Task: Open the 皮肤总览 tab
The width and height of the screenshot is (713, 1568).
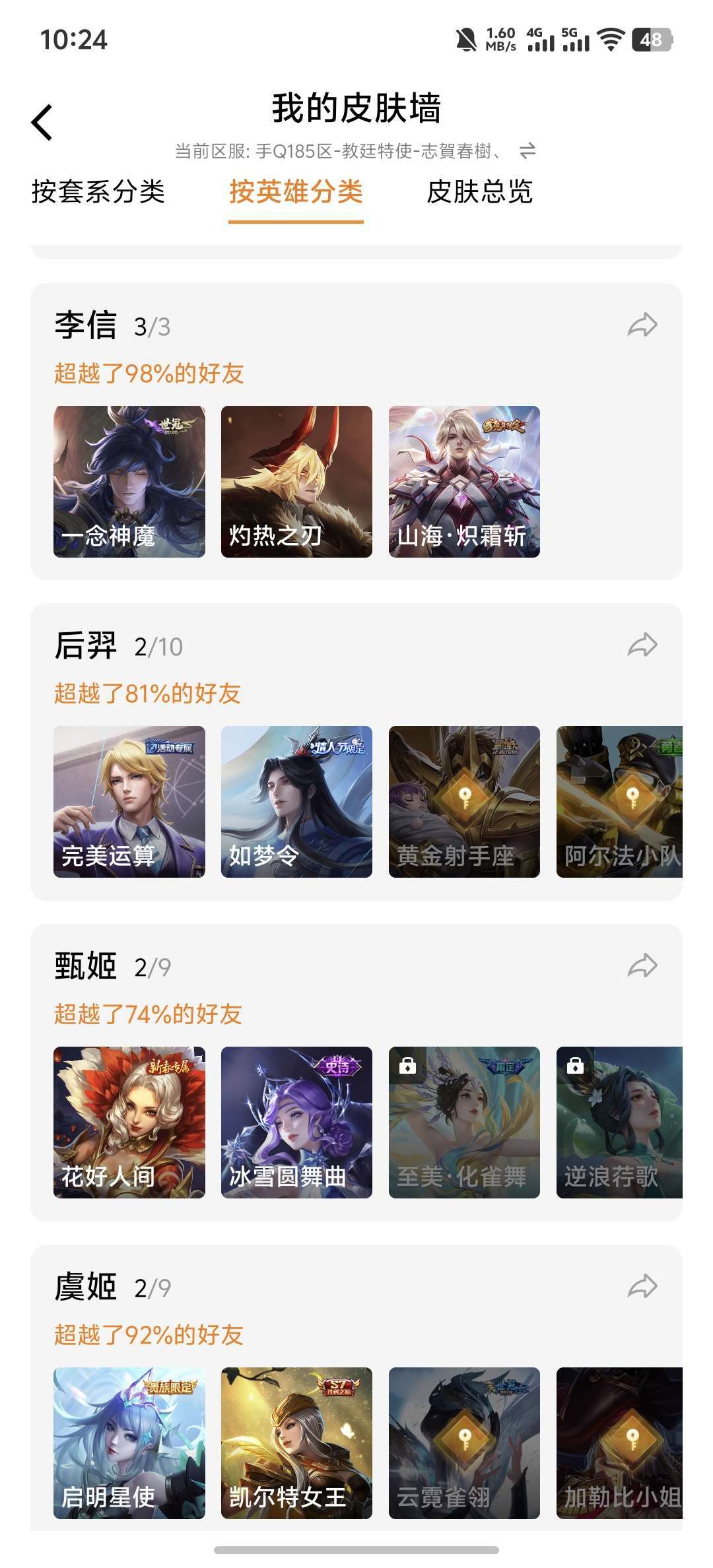Action: pos(480,192)
